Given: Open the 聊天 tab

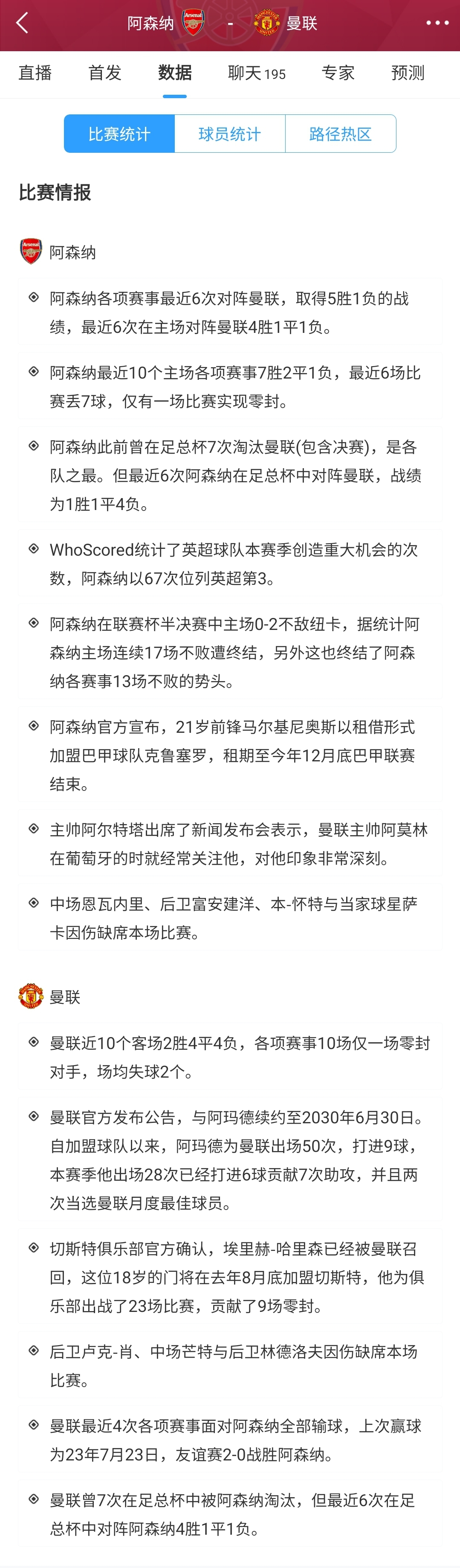Looking at the screenshot, I should pos(256,73).
